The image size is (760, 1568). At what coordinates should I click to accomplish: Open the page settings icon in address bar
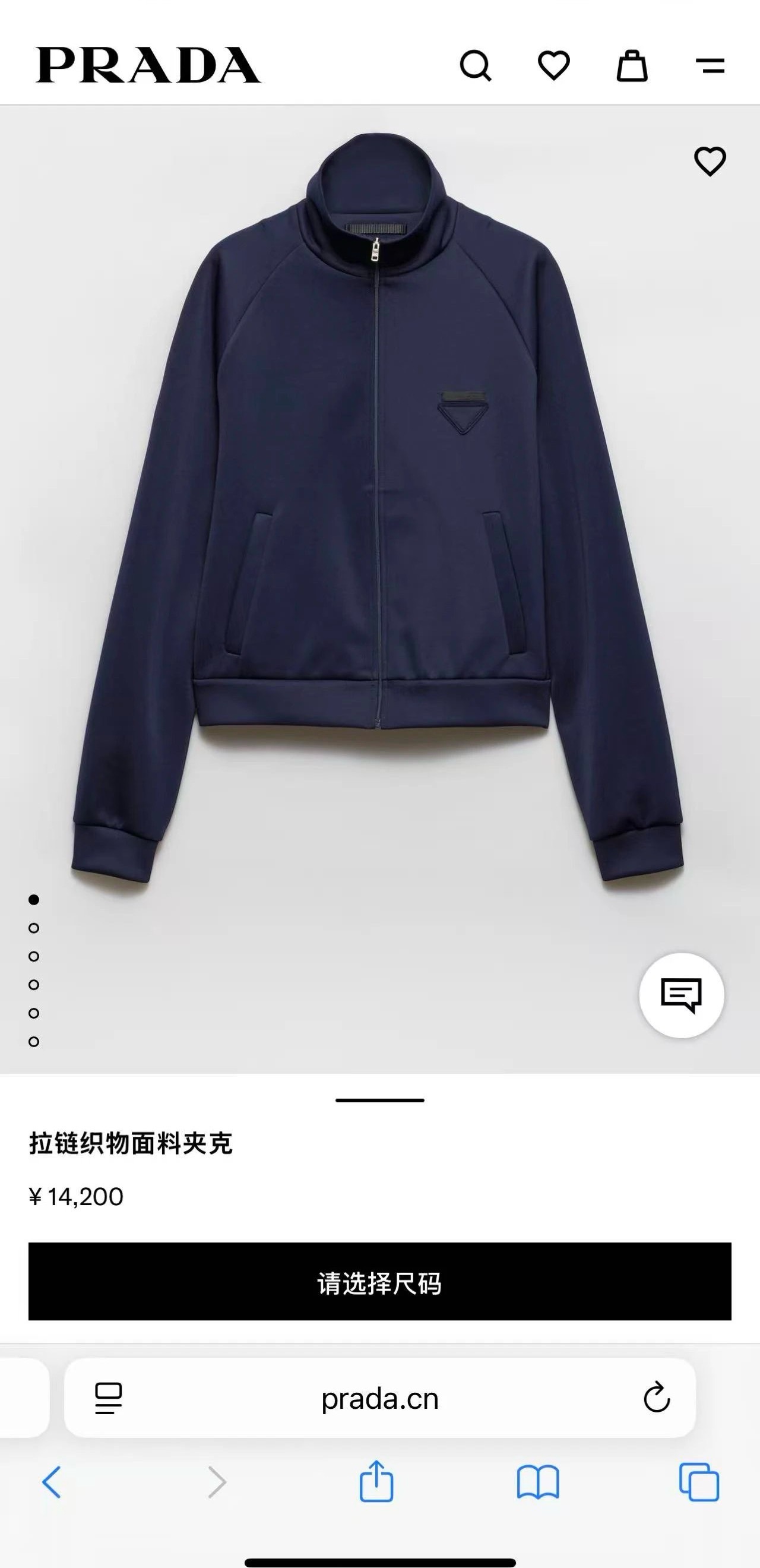109,1398
